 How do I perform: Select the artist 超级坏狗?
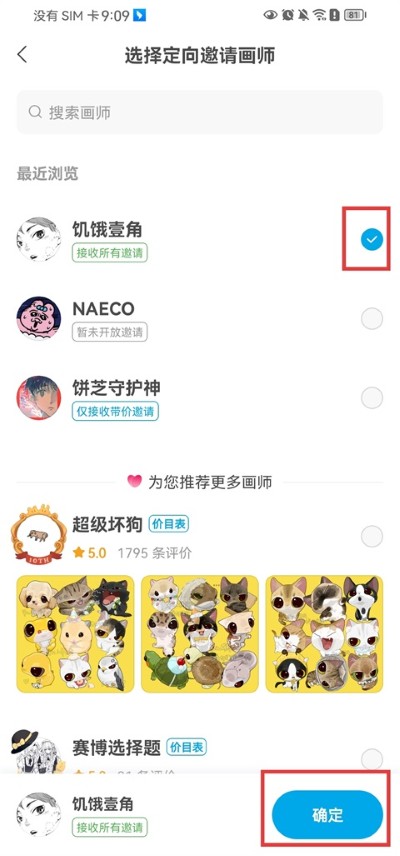tap(372, 536)
